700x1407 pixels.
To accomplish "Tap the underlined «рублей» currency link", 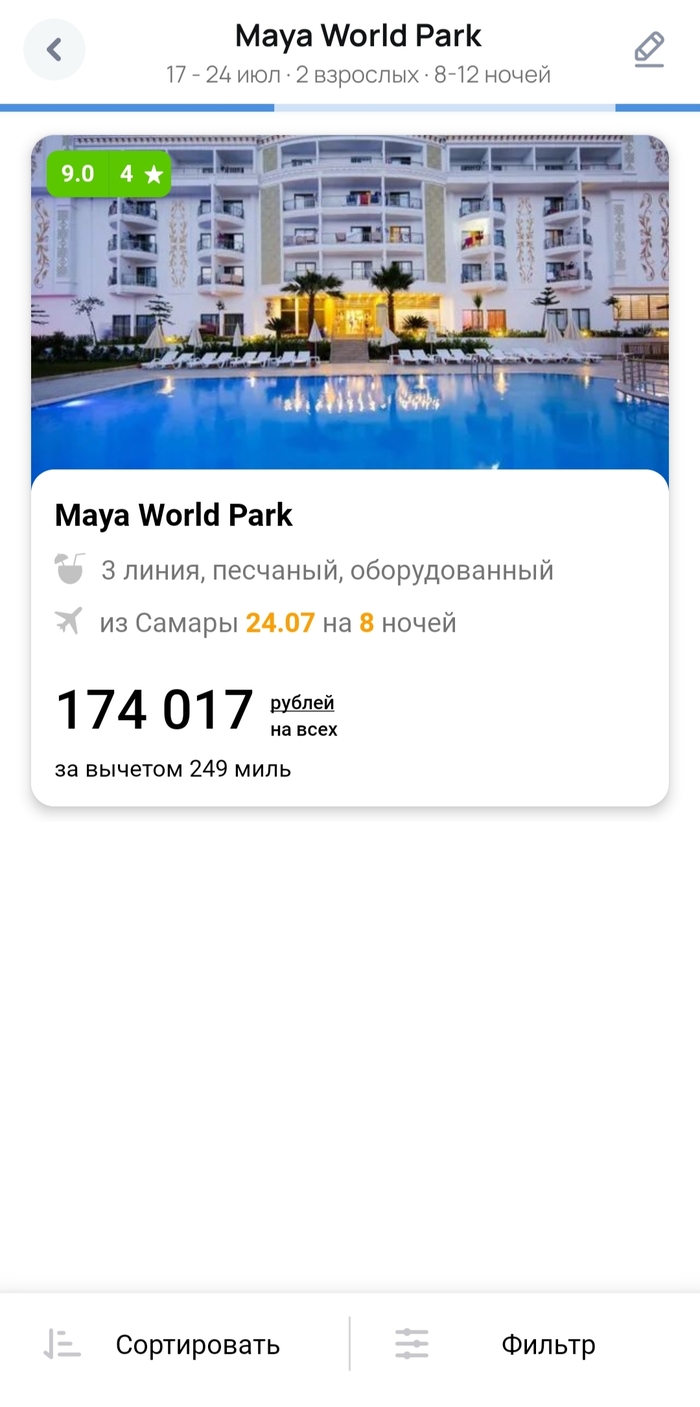I will pos(302,703).
